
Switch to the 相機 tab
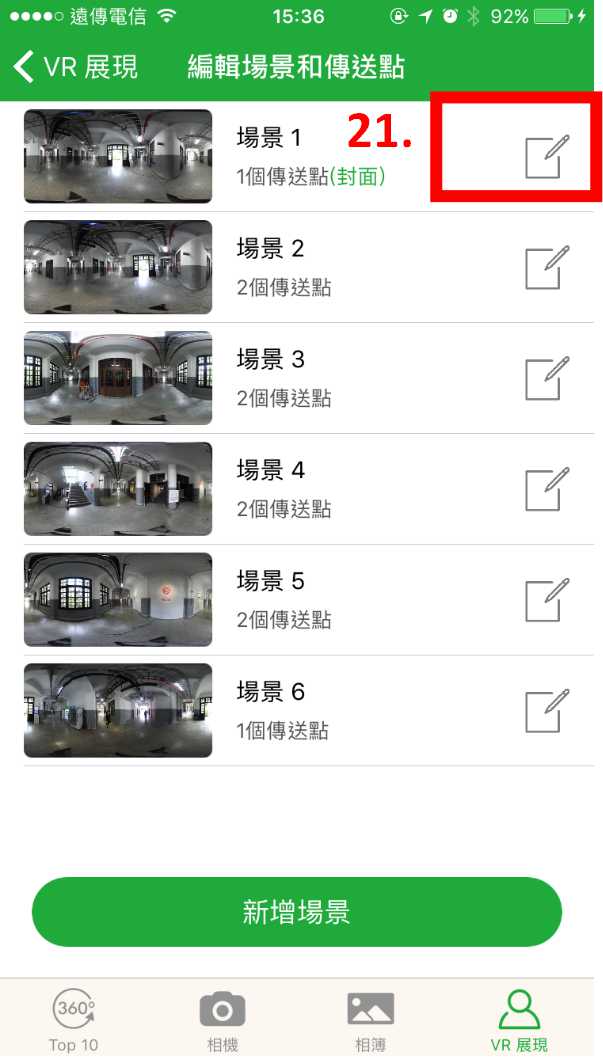click(222, 1020)
